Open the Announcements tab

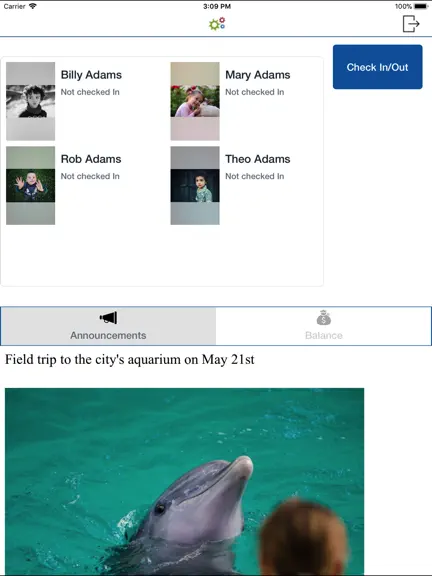[108, 326]
